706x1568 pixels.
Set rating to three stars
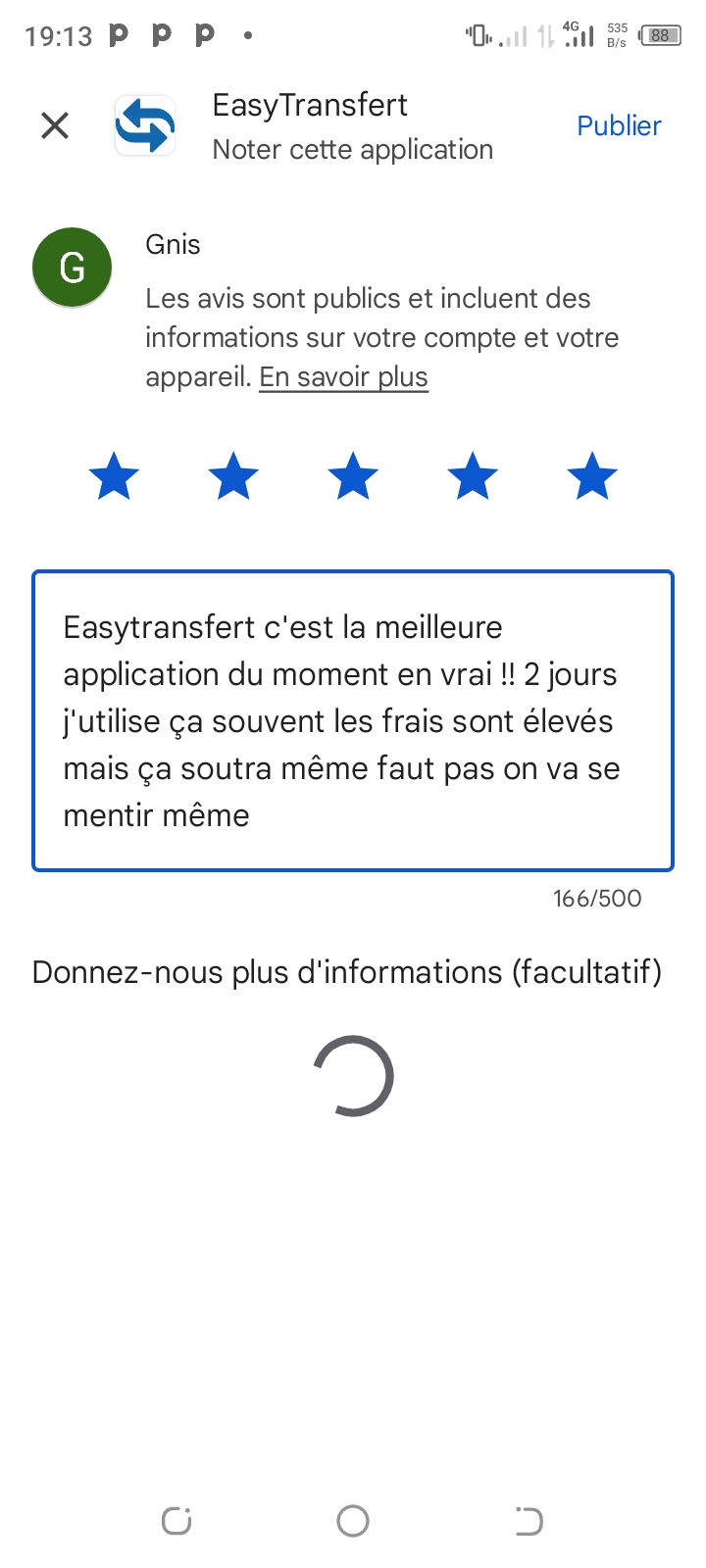353,476
